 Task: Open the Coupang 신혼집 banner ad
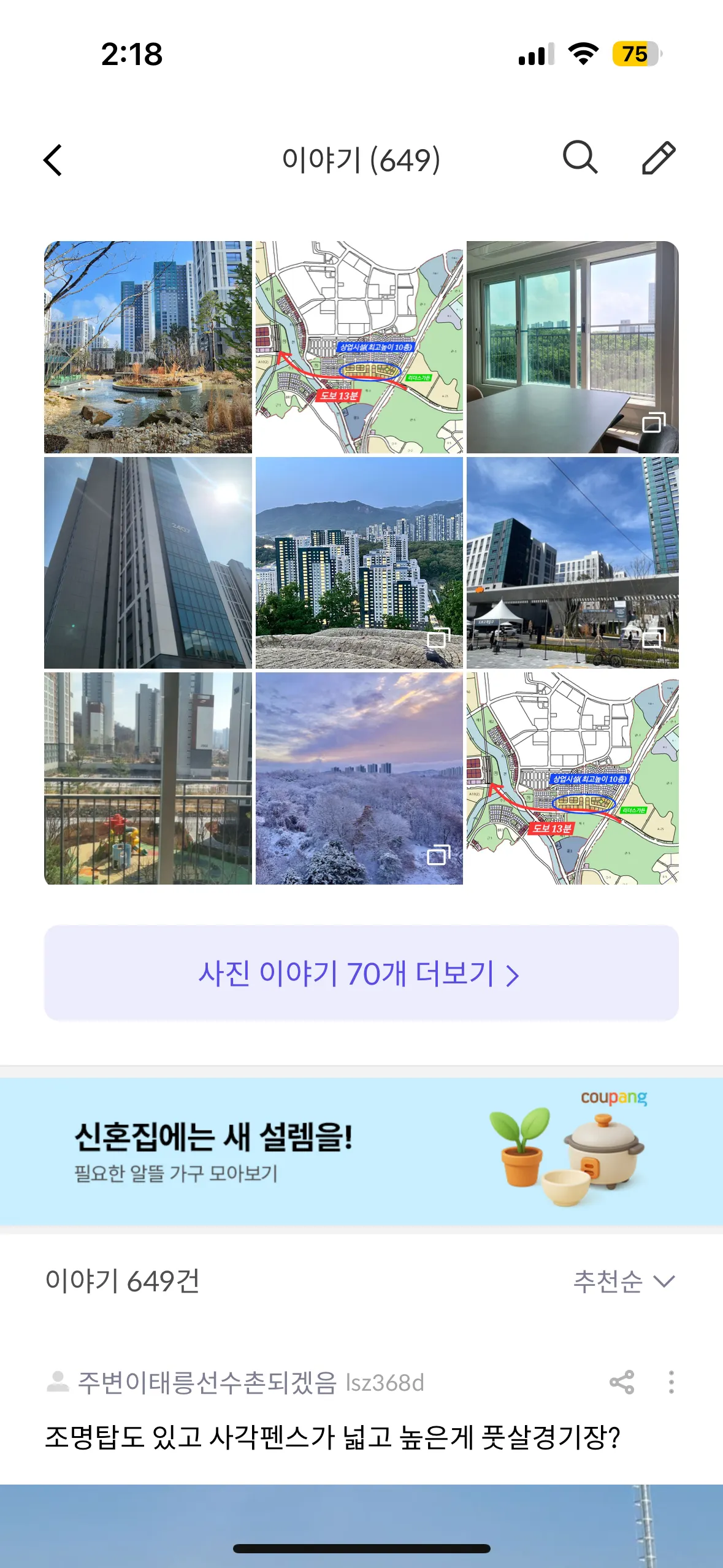(361, 1151)
